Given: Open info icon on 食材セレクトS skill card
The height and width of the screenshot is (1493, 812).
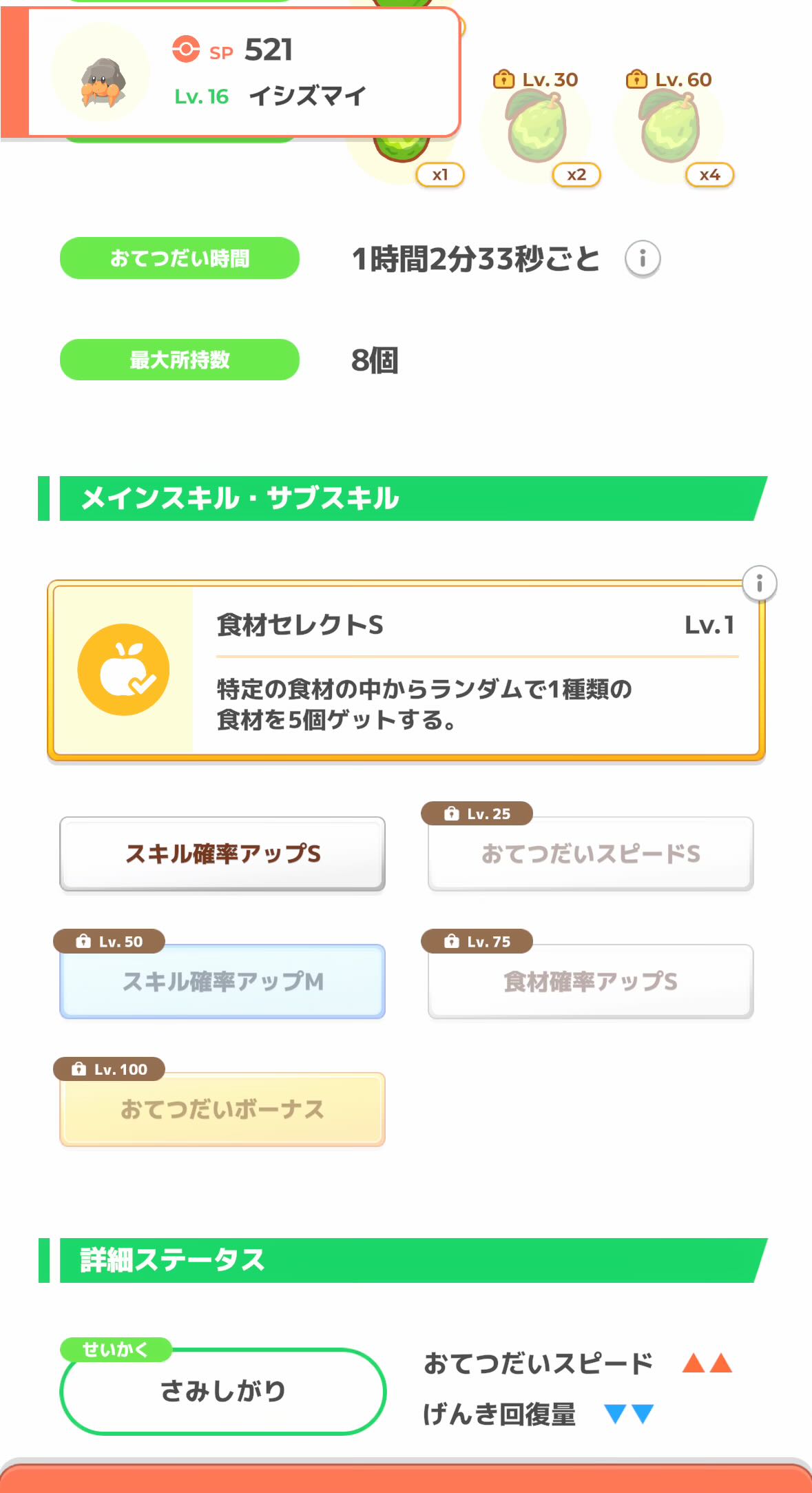Looking at the screenshot, I should coord(759,584).
